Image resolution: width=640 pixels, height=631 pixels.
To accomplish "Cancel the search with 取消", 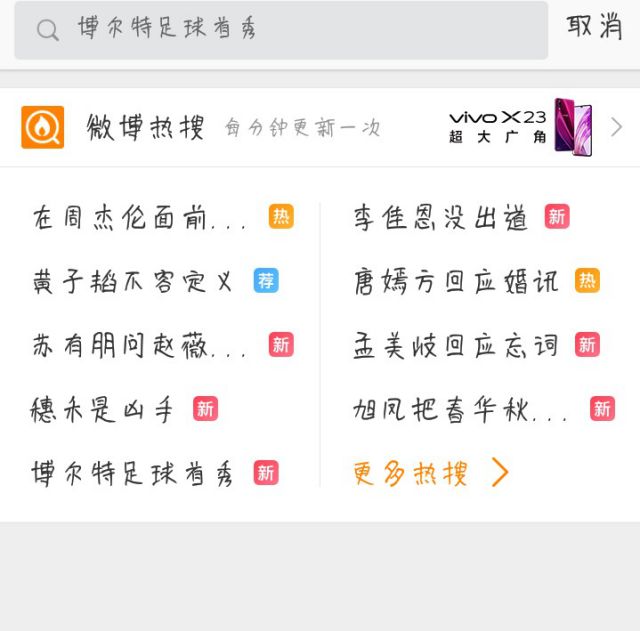I will 594,28.
